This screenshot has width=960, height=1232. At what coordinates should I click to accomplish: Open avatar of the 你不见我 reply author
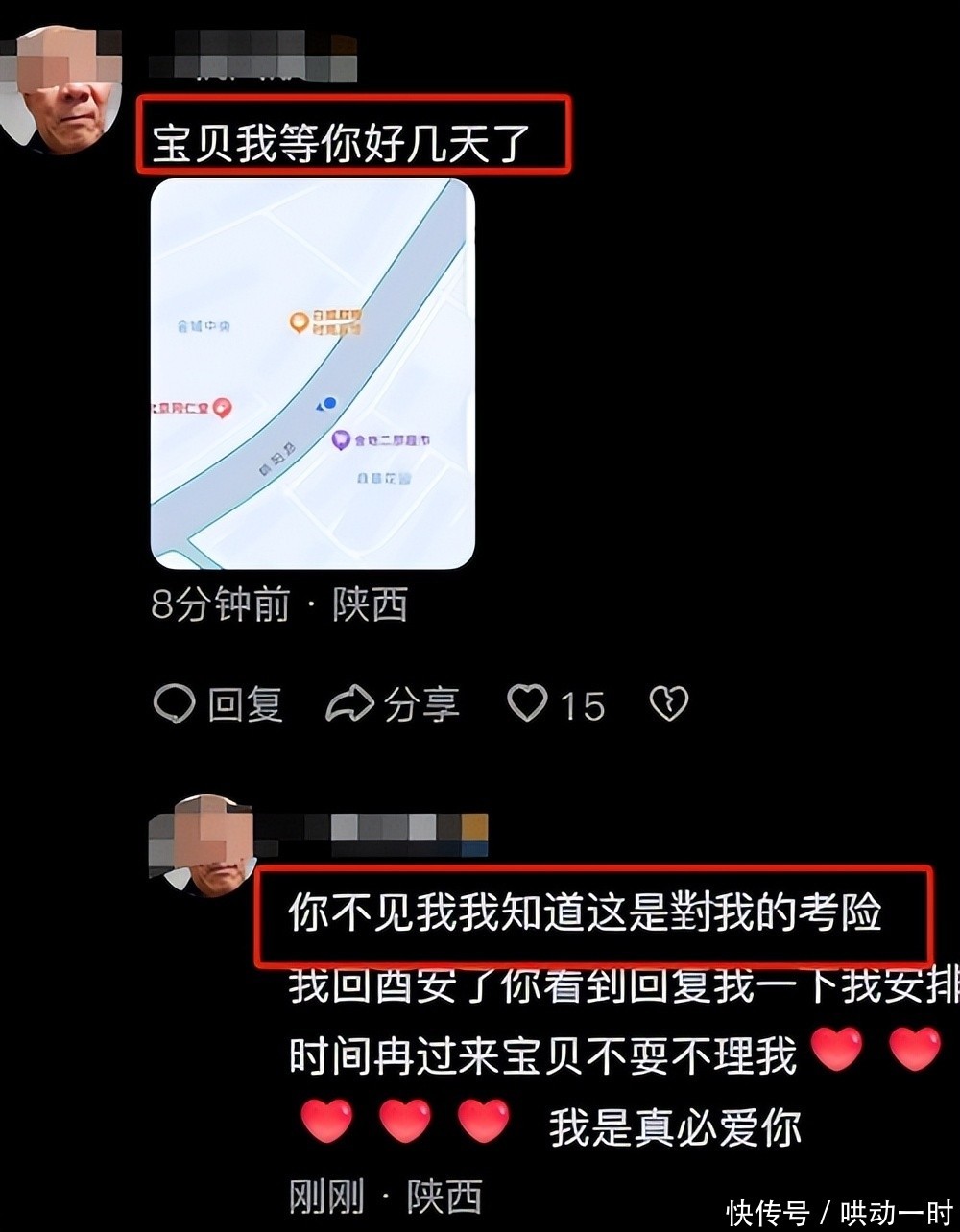204,846
